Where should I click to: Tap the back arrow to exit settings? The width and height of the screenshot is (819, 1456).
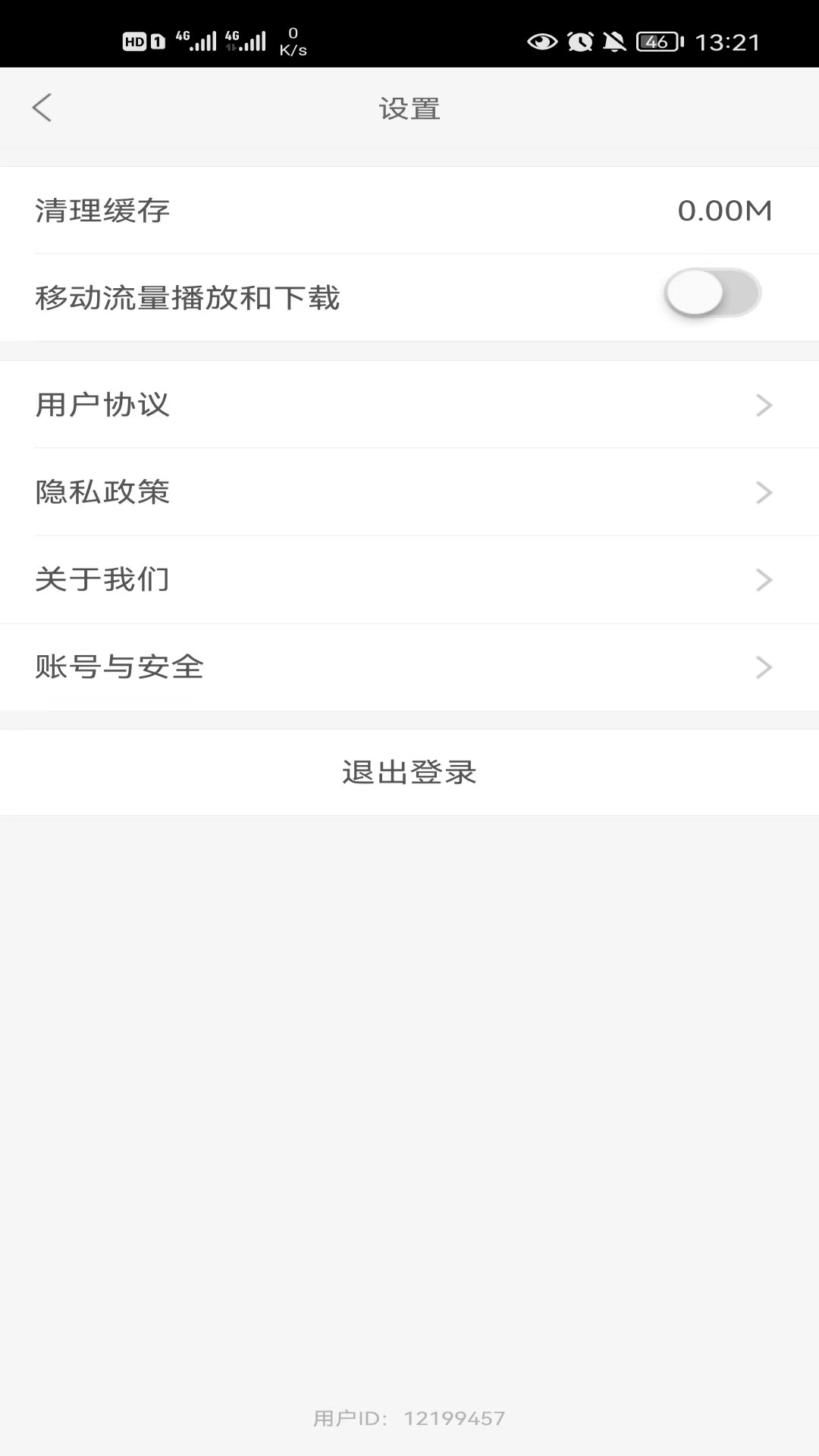click(x=43, y=107)
